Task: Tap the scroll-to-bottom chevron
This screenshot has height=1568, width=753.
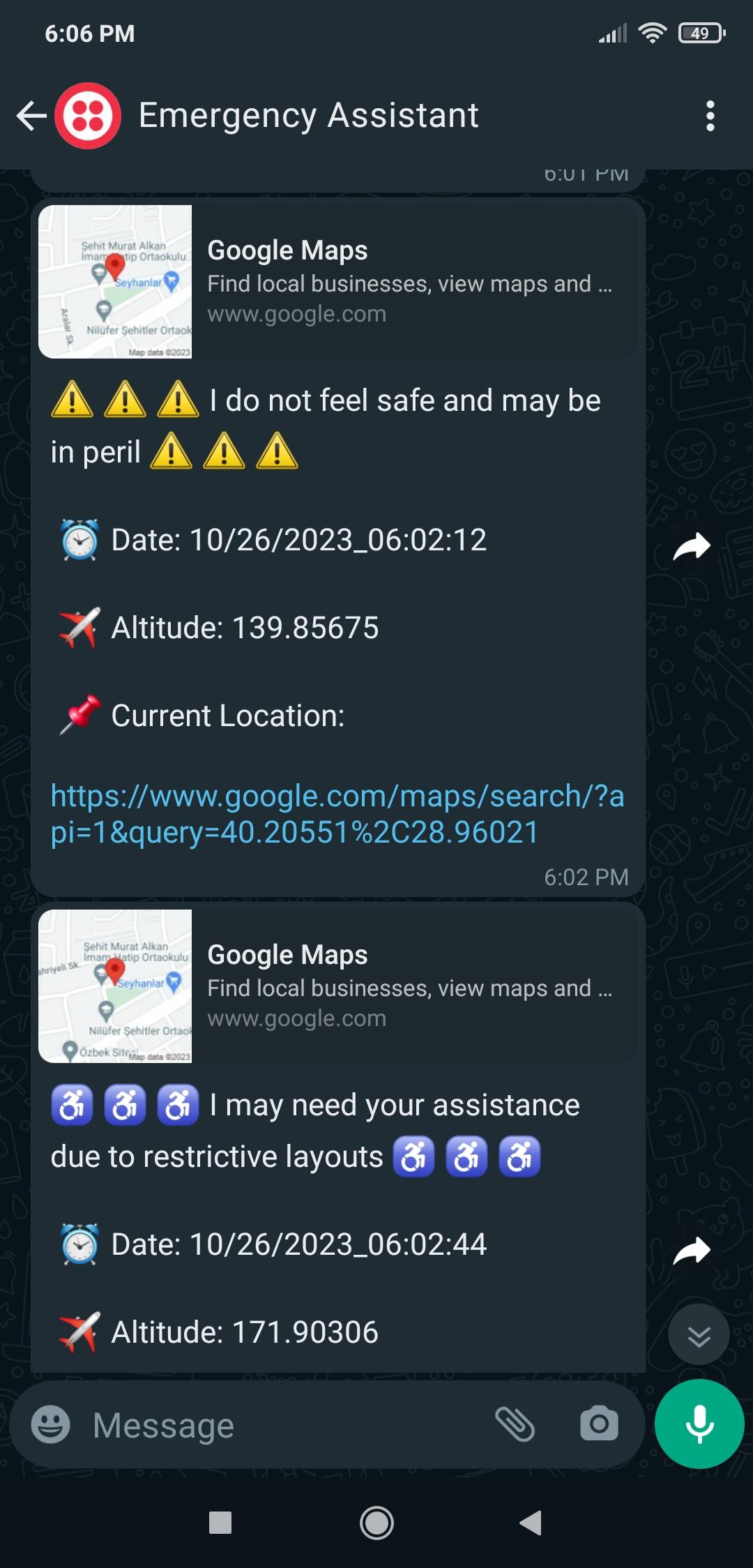Action: [698, 1333]
